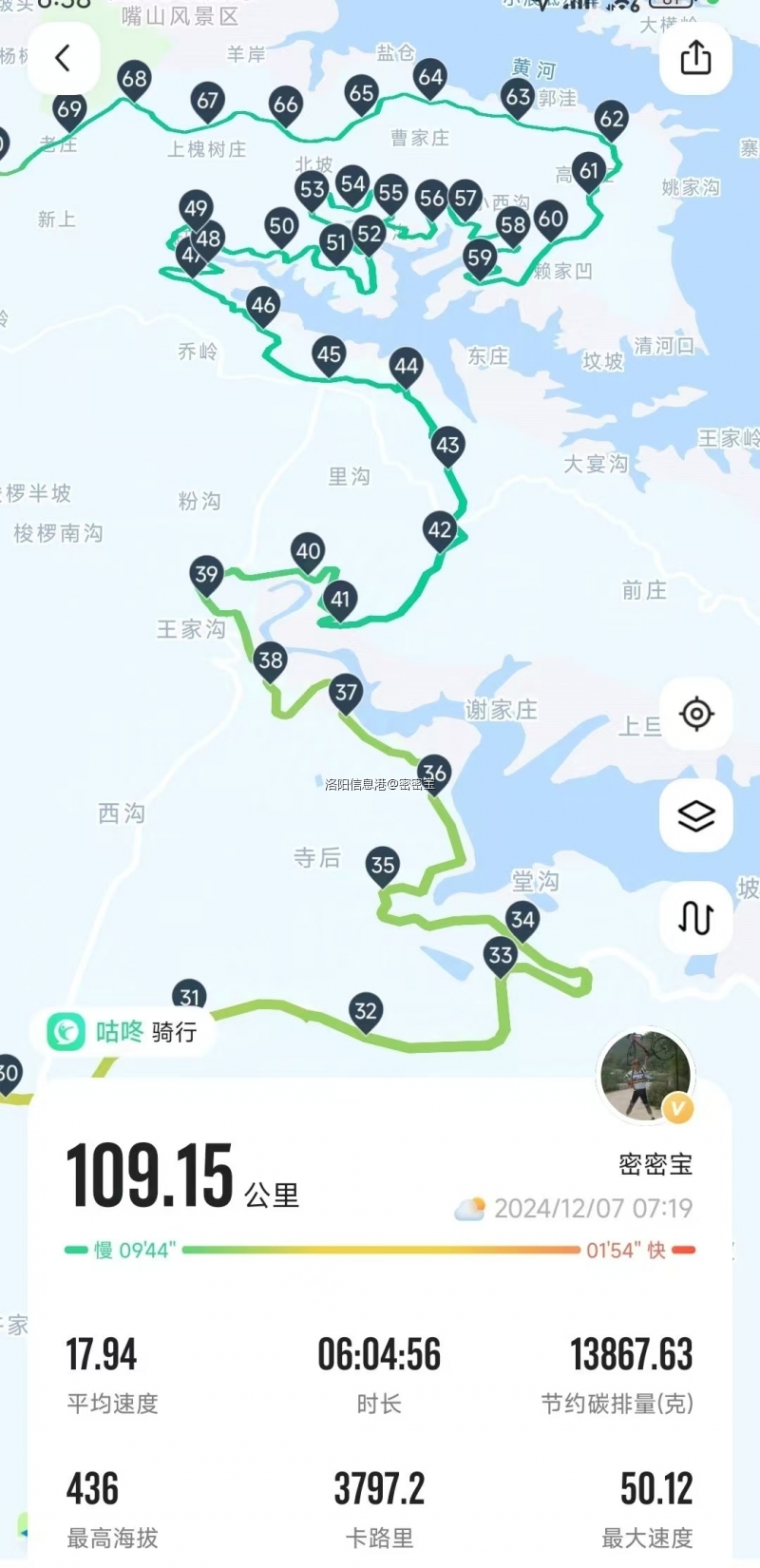The height and width of the screenshot is (1568, 760).
Task: Open 密密宝's profile avatar
Action: [647, 1075]
